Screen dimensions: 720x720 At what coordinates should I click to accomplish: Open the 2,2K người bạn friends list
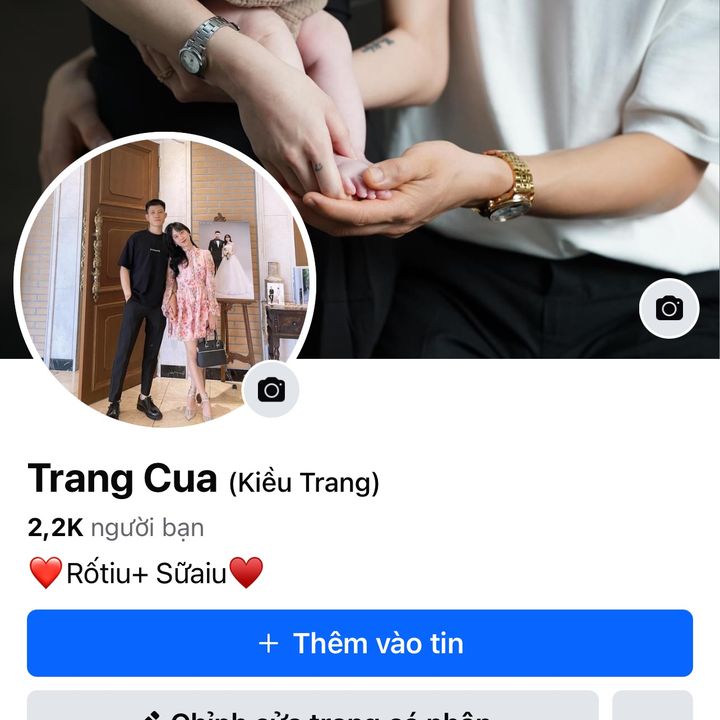[116, 528]
